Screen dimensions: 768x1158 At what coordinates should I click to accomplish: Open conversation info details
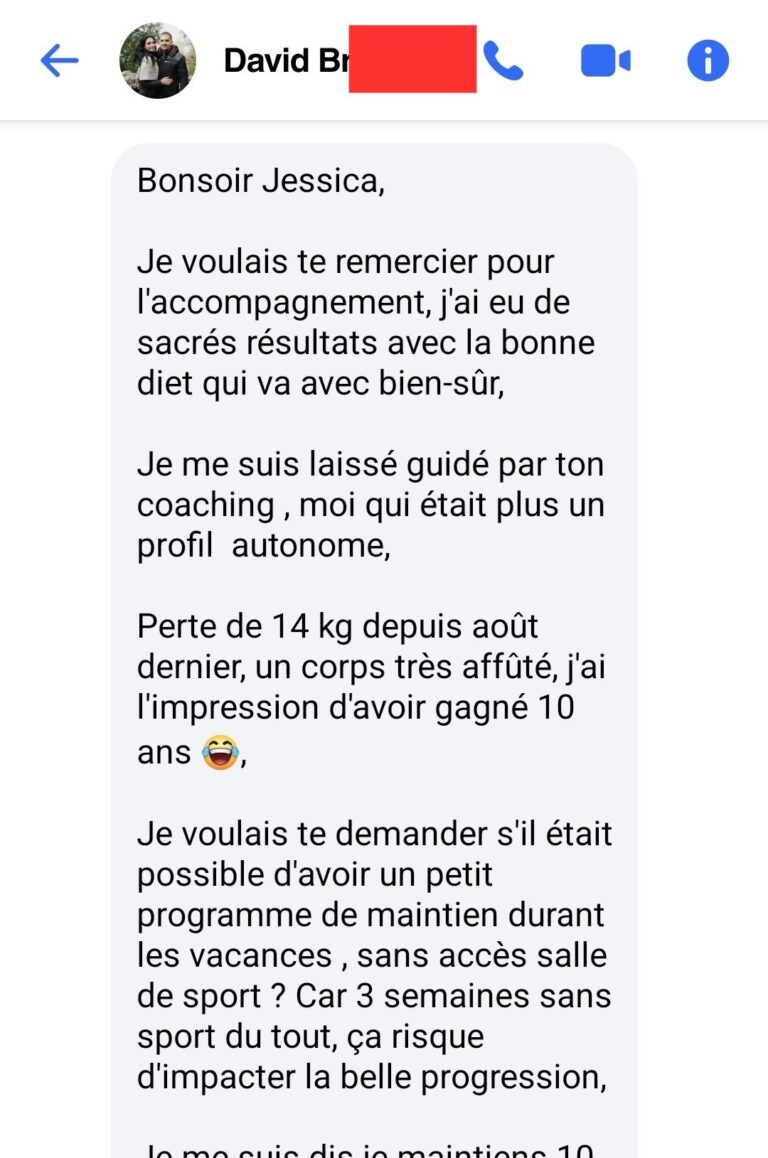click(708, 61)
